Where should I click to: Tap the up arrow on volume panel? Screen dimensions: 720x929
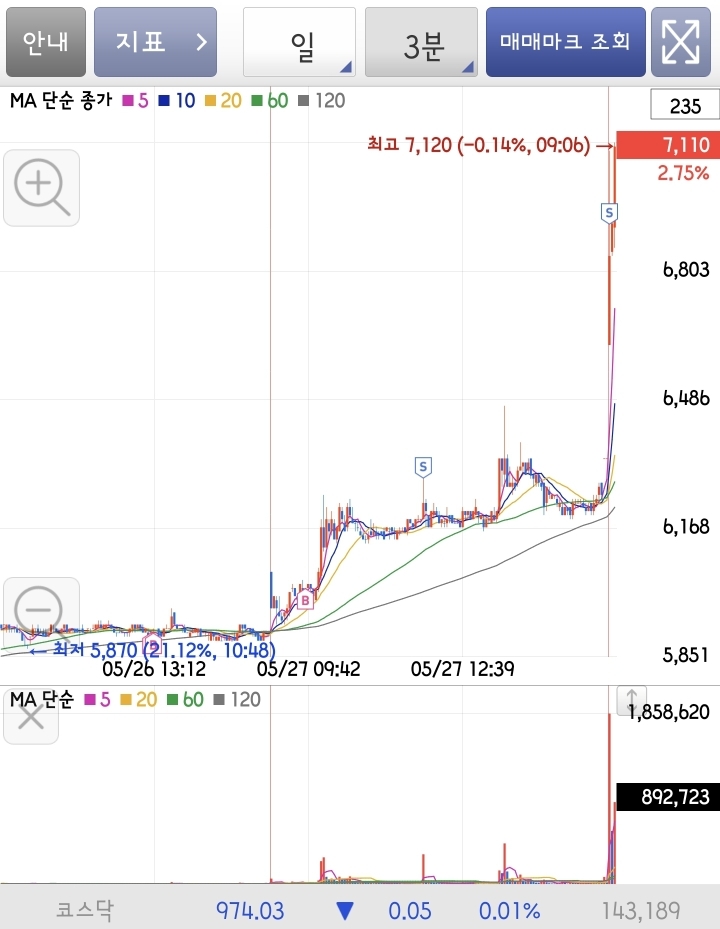[632, 701]
